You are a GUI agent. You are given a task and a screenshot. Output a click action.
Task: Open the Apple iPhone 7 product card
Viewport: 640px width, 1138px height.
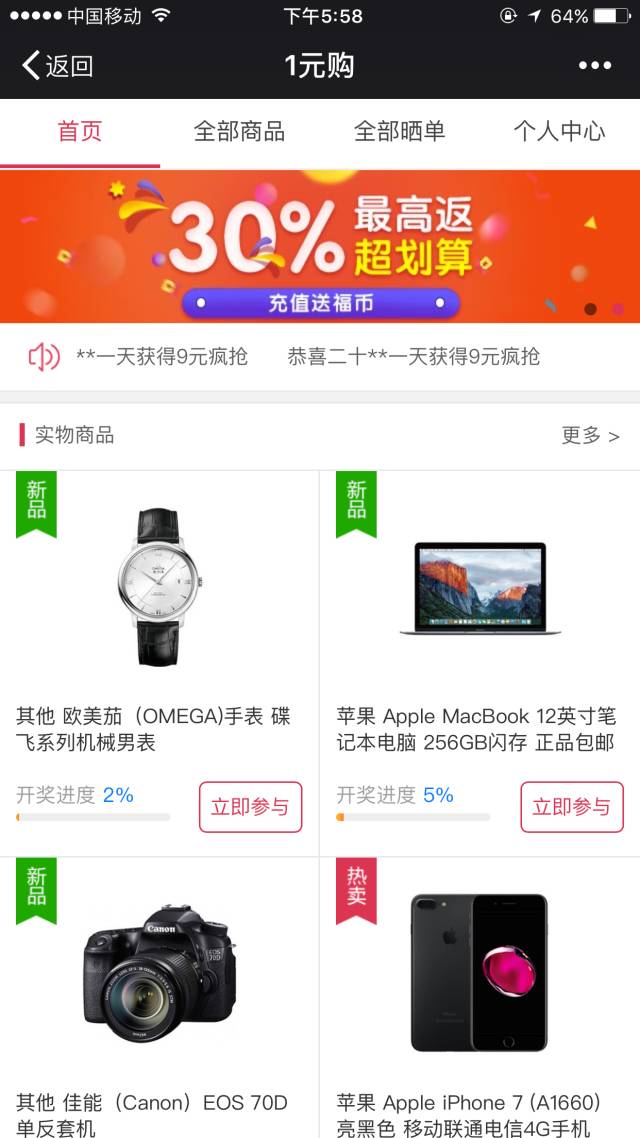pos(480,990)
